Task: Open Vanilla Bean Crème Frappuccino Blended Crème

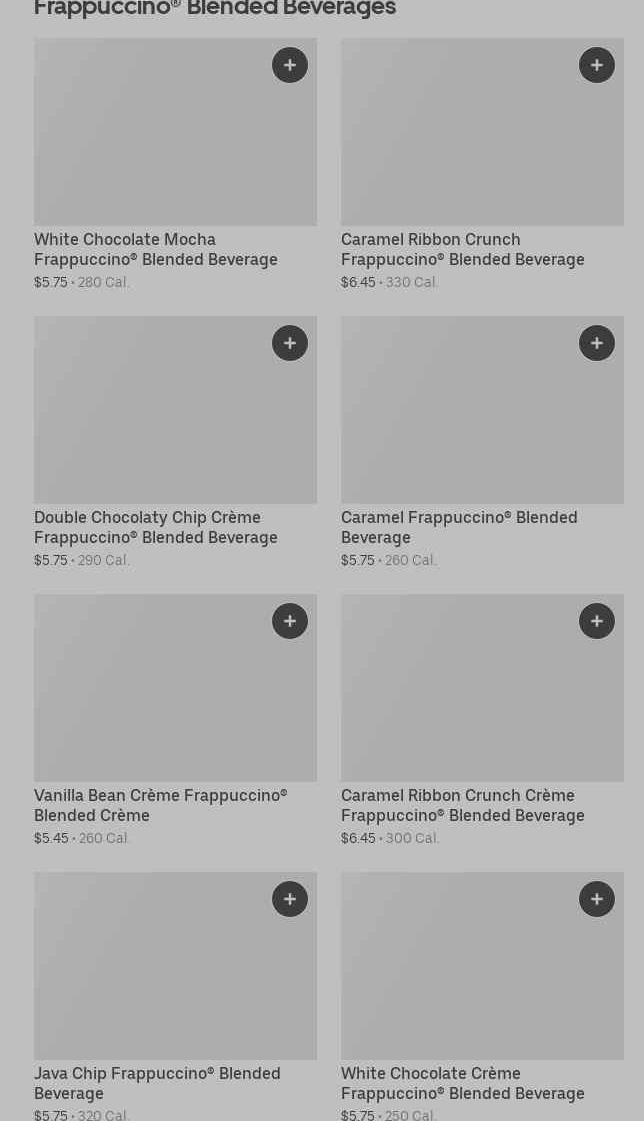Action: [x=175, y=721]
